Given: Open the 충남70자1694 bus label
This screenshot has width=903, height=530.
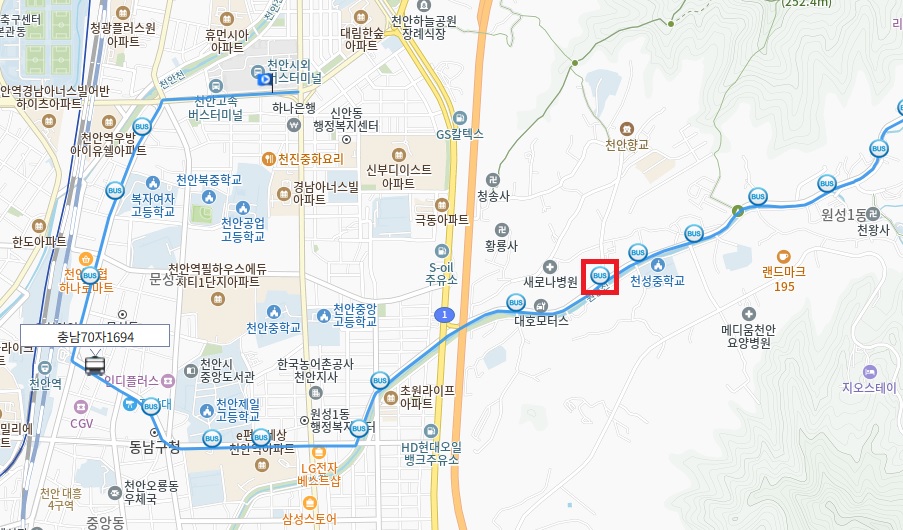Looking at the screenshot, I should tap(95, 338).
